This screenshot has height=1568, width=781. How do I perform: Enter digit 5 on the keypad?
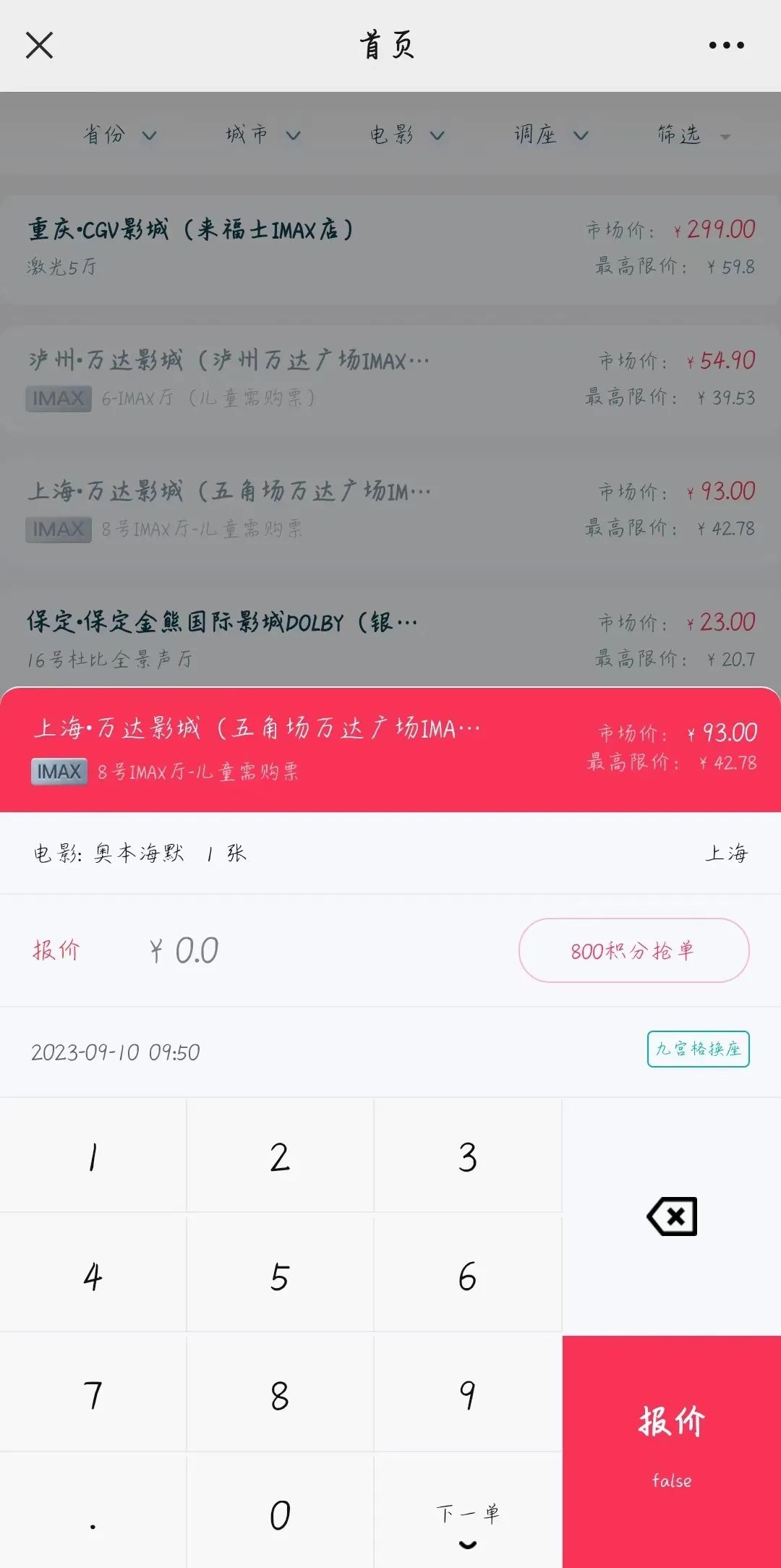tap(280, 1277)
